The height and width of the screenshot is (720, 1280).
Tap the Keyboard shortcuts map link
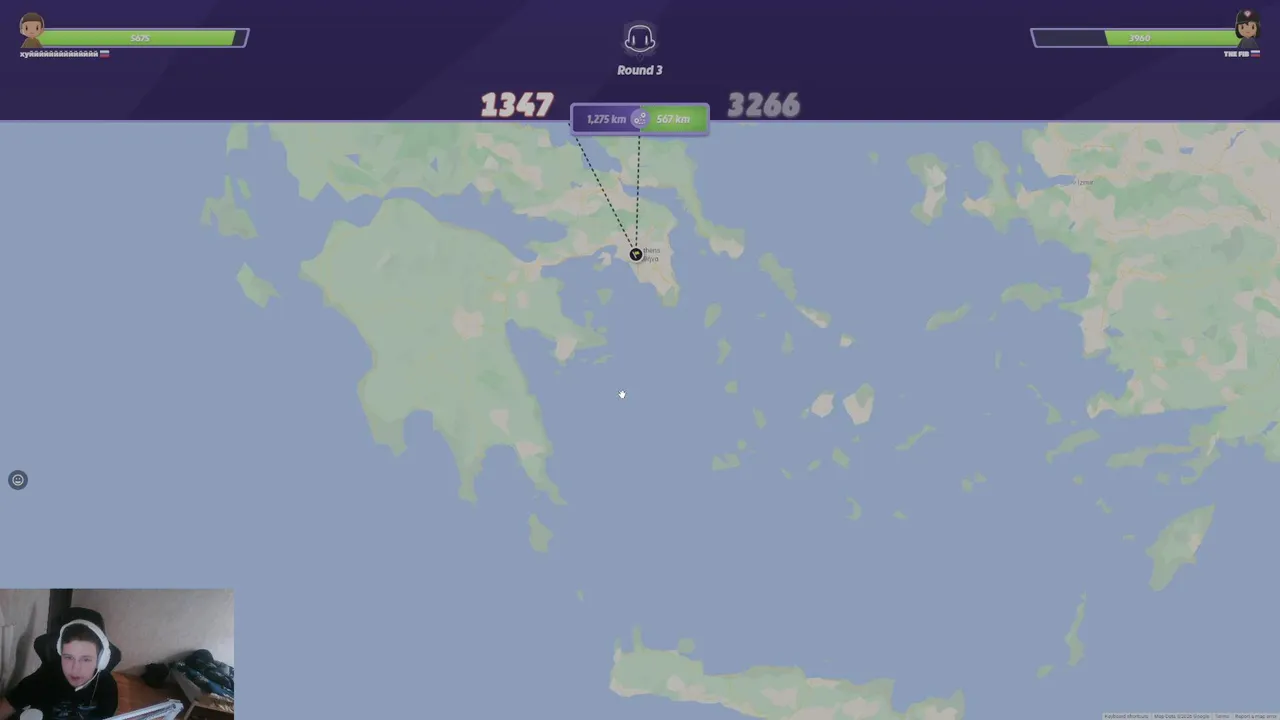point(1126,716)
